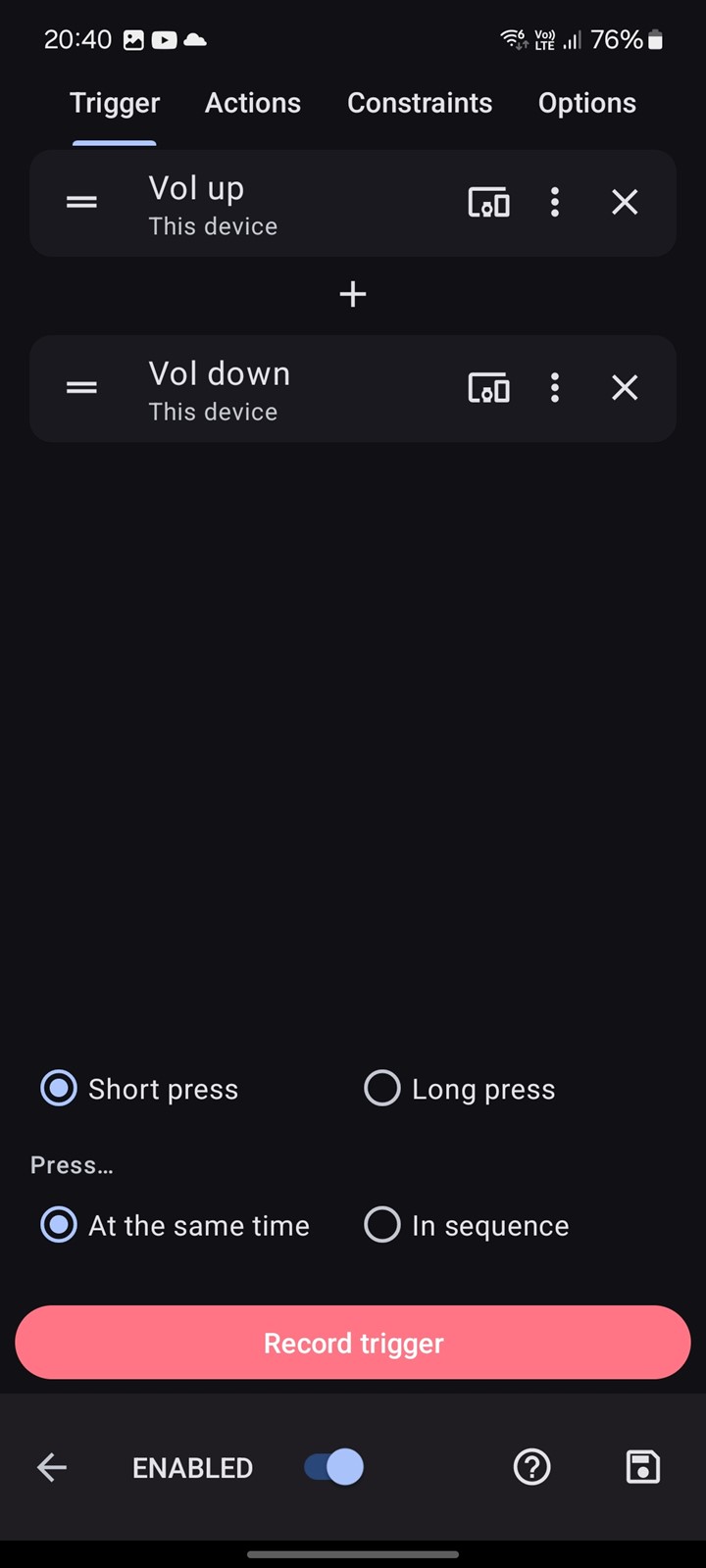
Task: Remove the Vol up trigger key
Action: [x=625, y=203]
